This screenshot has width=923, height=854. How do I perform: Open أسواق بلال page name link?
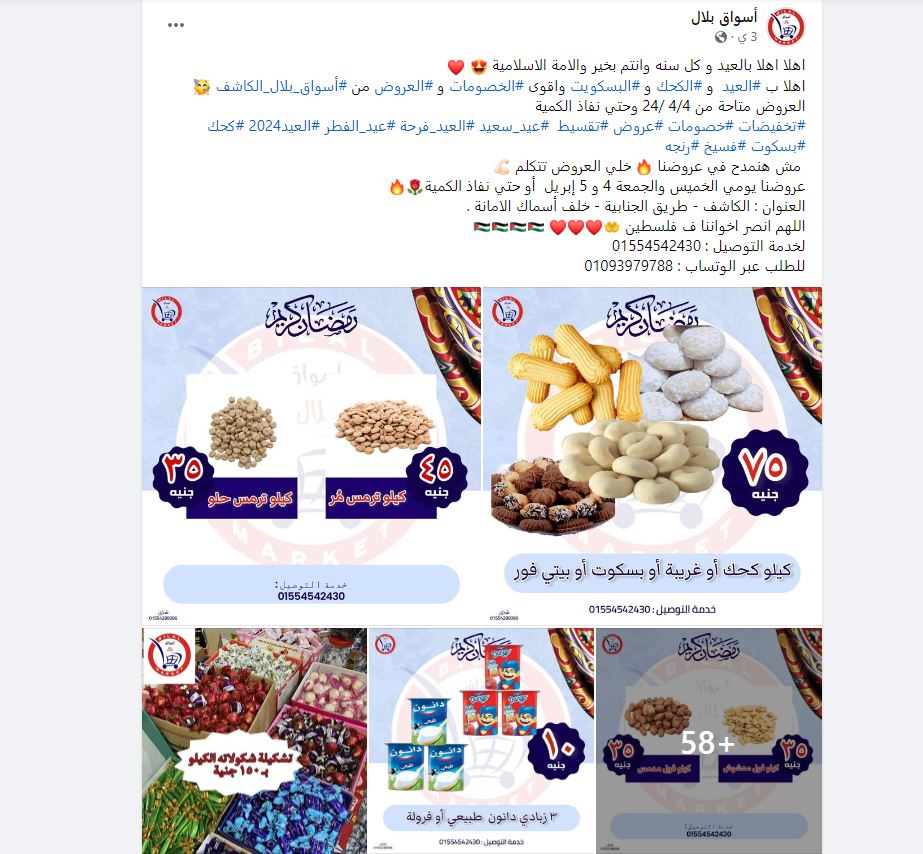click(724, 17)
